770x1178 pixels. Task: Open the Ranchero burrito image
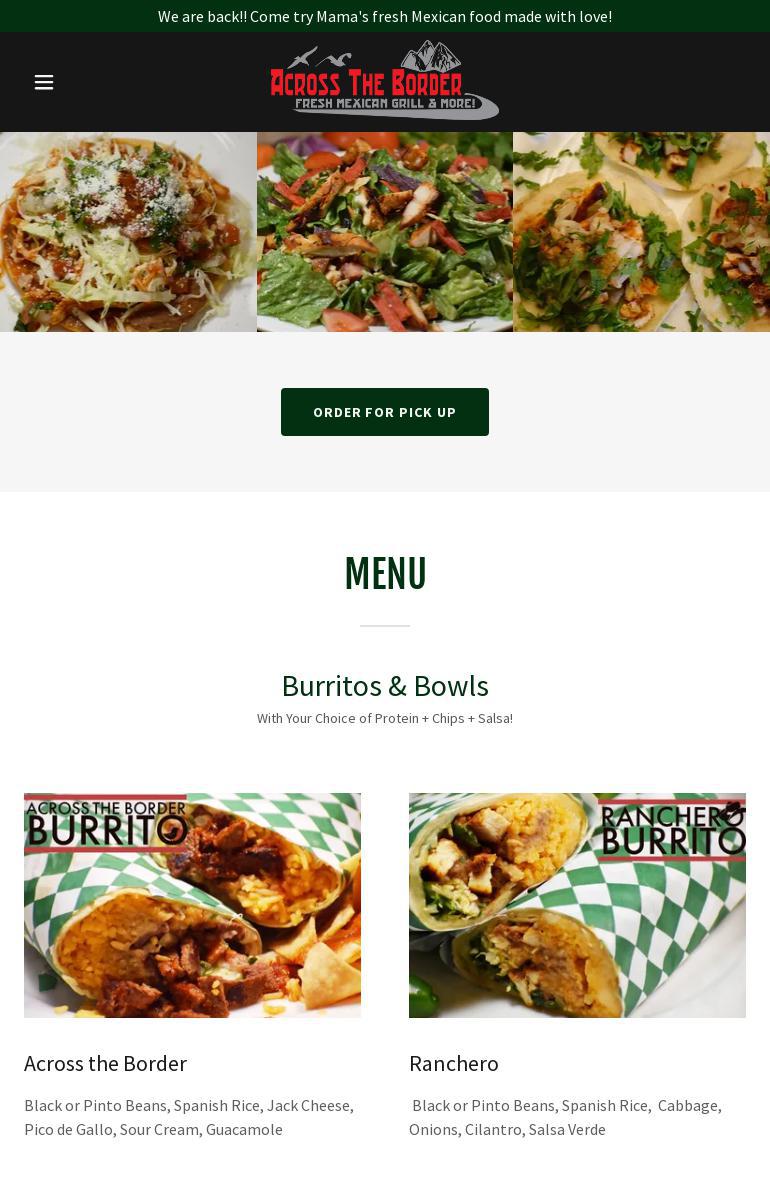click(x=577, y=905)
